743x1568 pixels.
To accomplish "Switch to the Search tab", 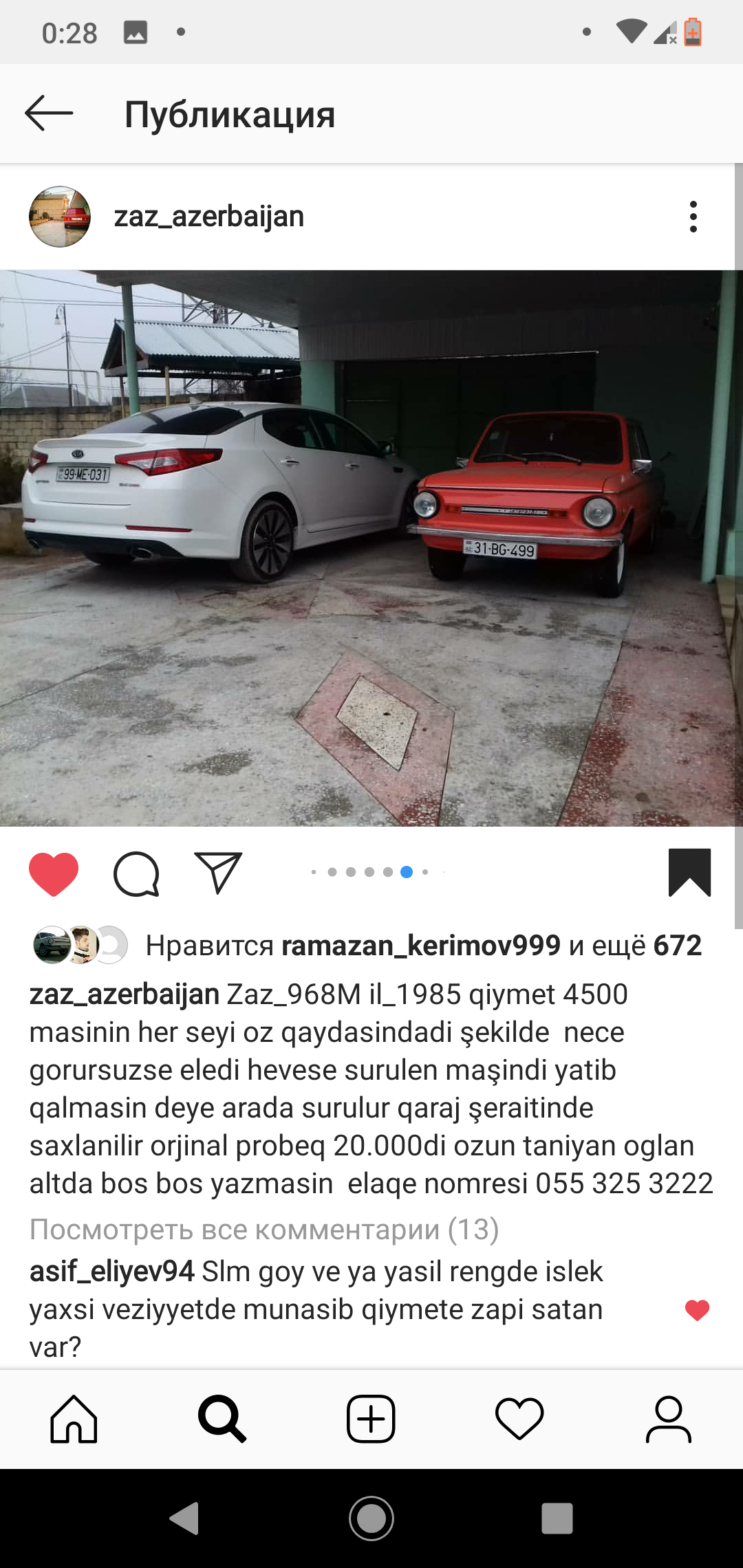I will pos(222,1419).
